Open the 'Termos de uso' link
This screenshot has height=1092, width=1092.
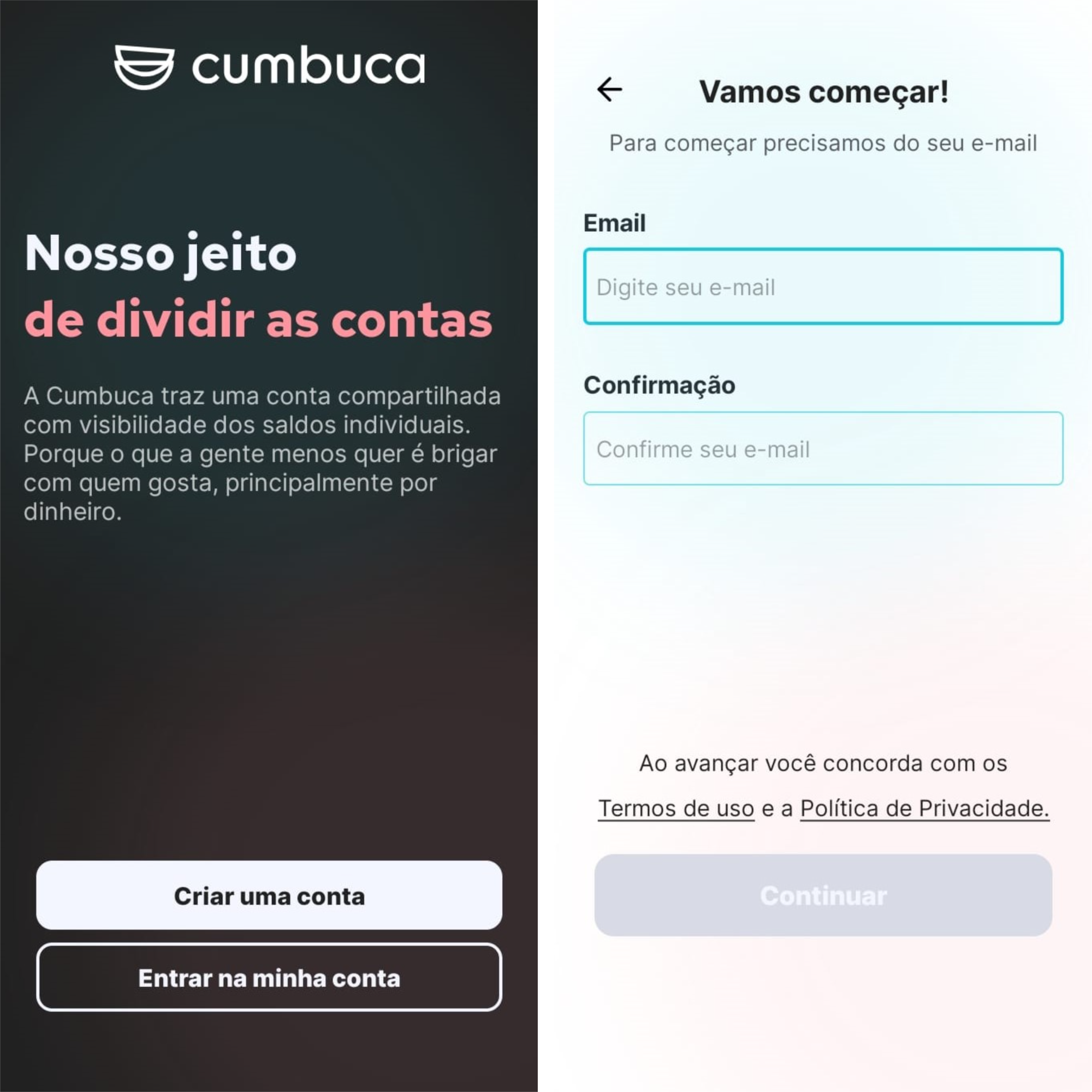tap(676, 808)
